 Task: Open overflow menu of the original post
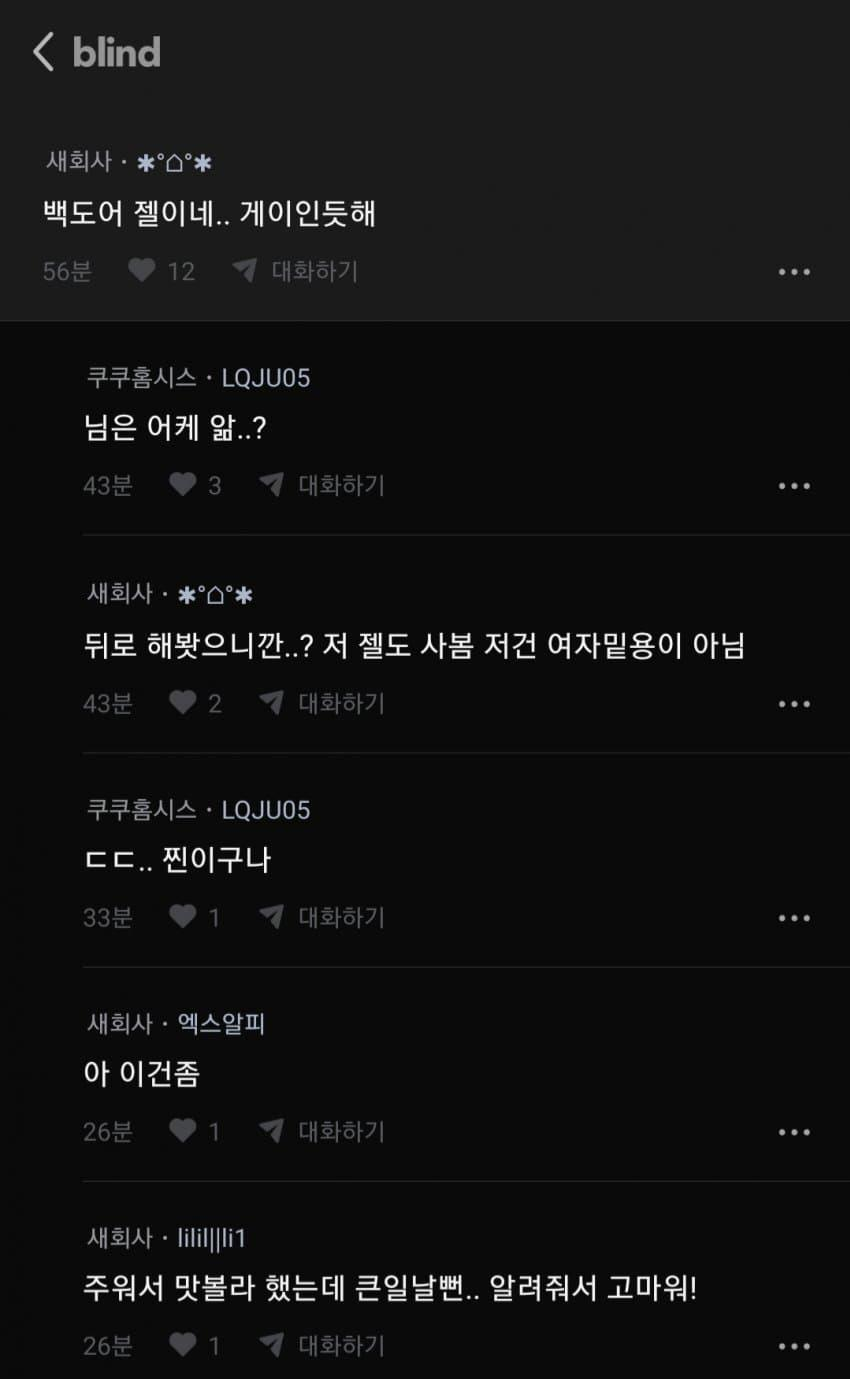pyautogui.click(x=794, y=272)
